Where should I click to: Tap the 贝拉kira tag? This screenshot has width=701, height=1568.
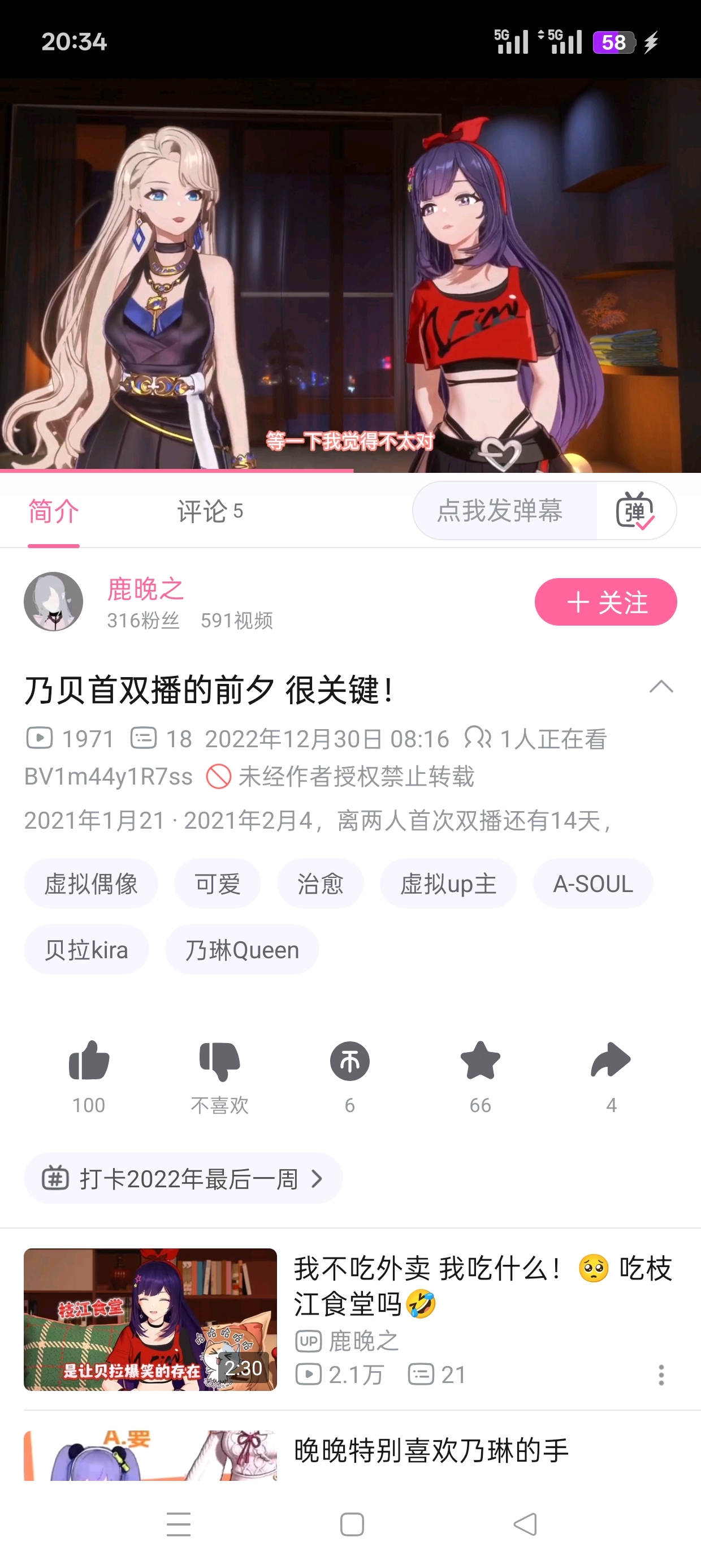point(86,950)
